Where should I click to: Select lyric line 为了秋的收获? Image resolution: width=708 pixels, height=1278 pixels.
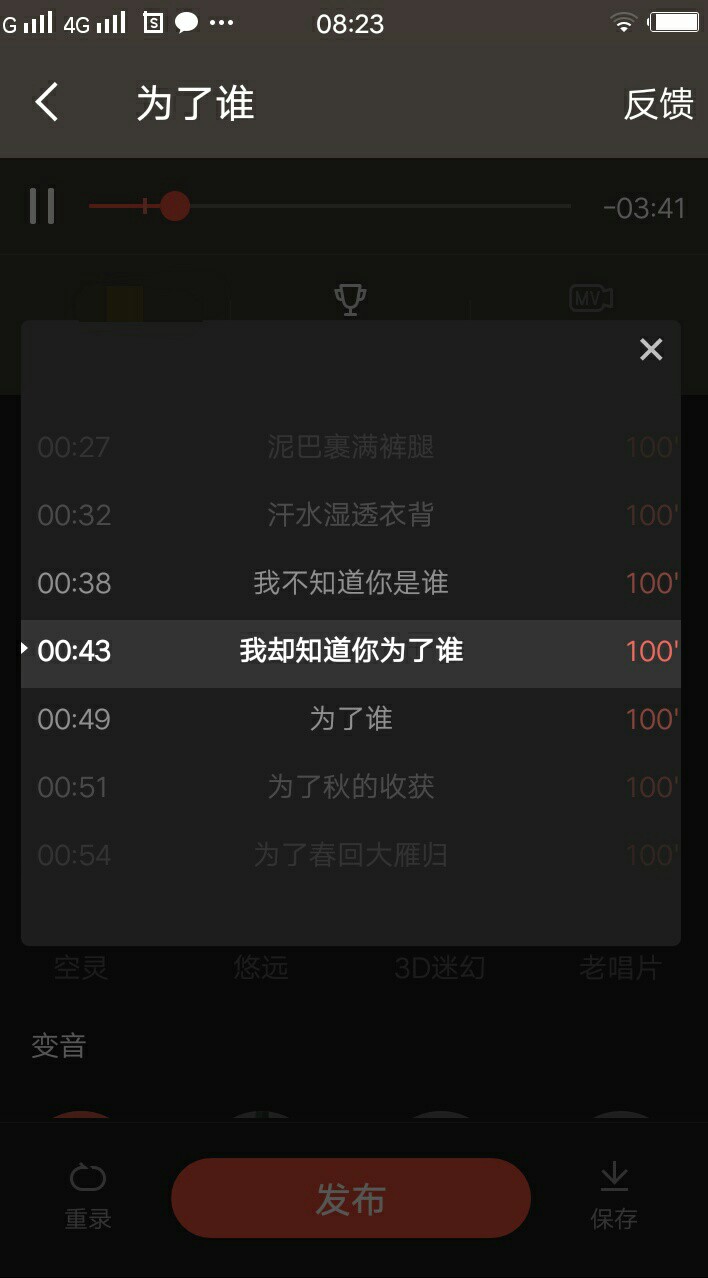pyautogui.click(x=351, y=787)
